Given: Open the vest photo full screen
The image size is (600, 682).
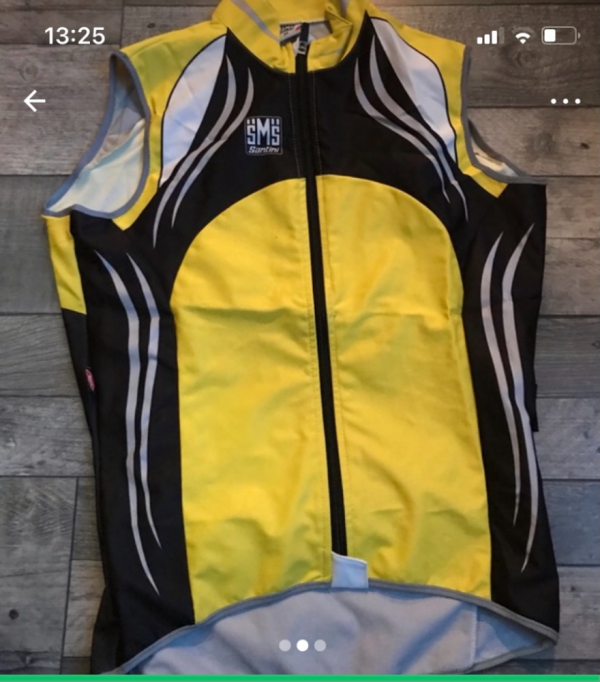Looking at the screenshot, I should (x=300, y=380).
